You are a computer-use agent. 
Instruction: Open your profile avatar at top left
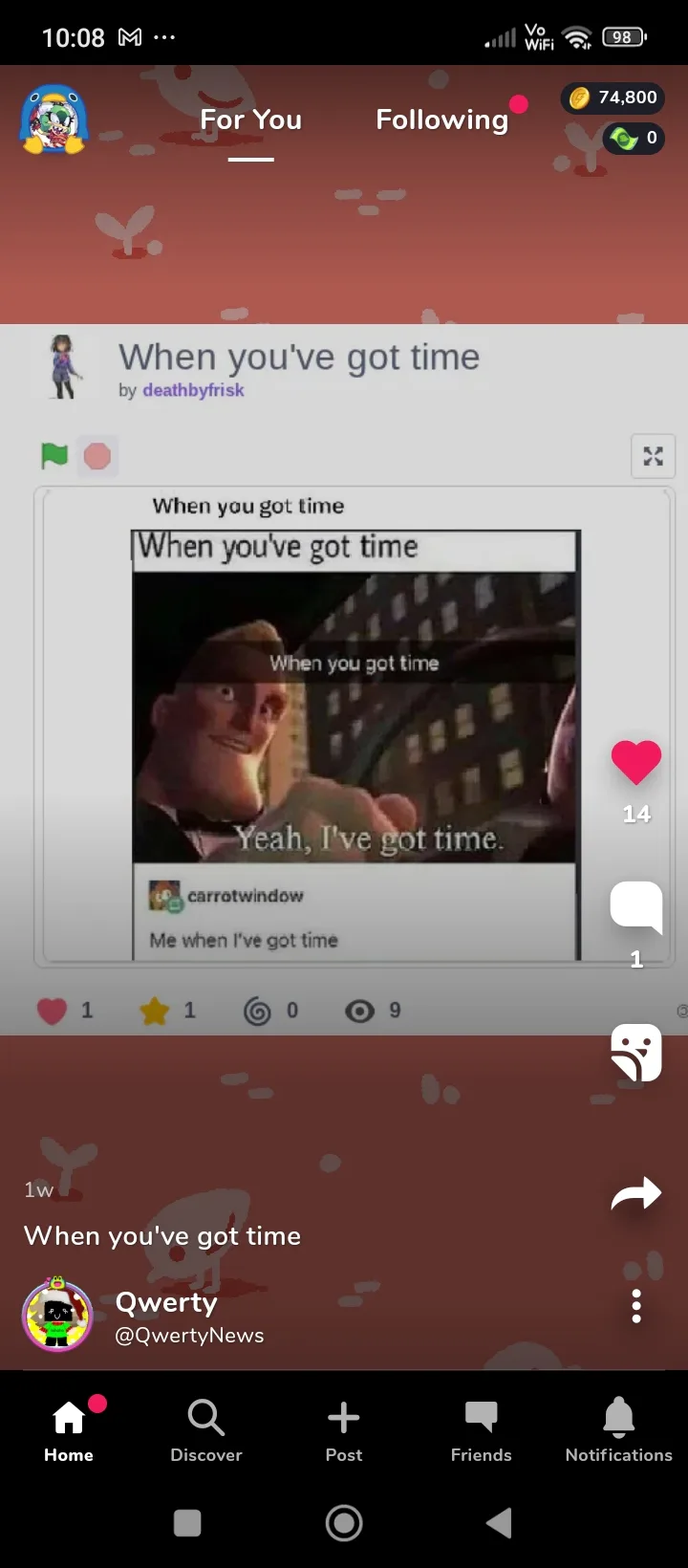[54, 120]
